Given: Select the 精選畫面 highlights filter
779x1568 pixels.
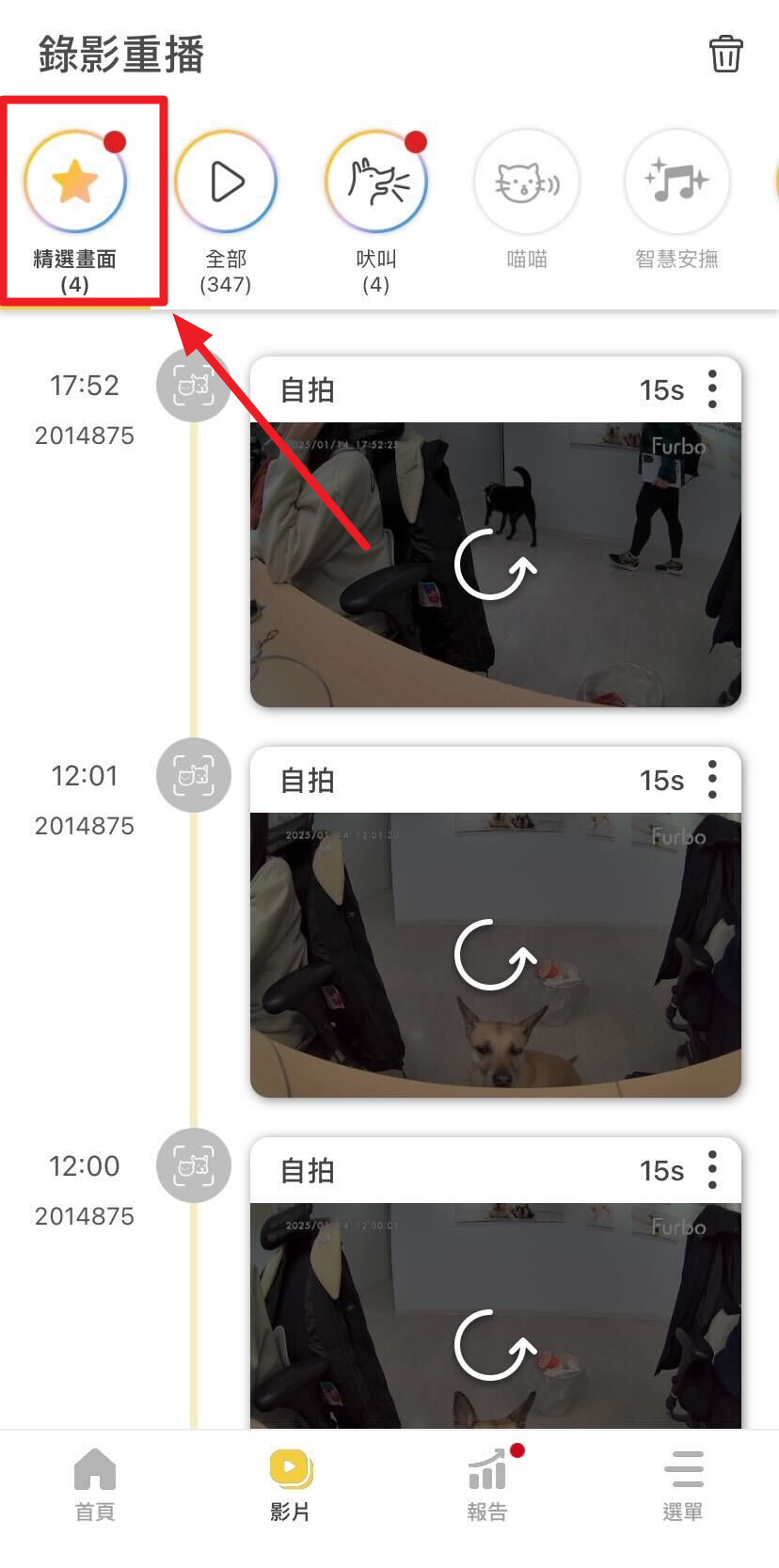Looking at the screenshot, I should (75, 182).
